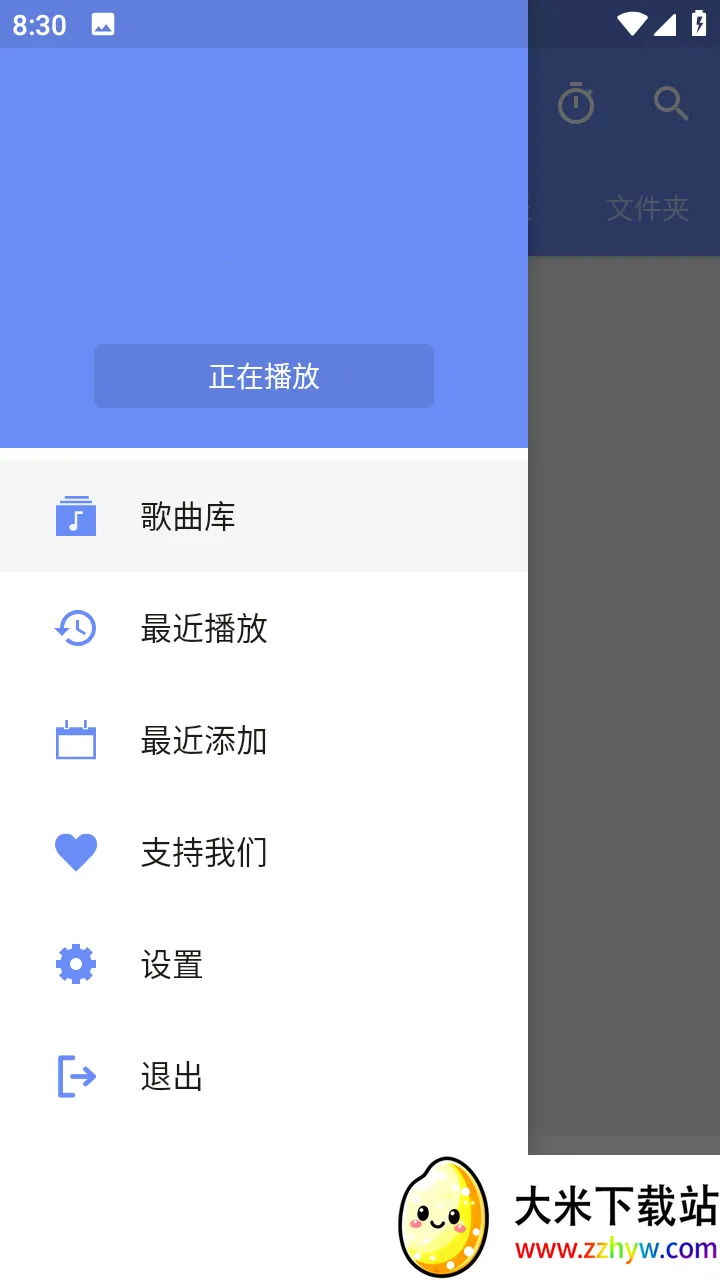Open settings via the 设置 gear icon
Image resolution: width=720 pixels, height=1280 pixels.
tap(75, 963)
